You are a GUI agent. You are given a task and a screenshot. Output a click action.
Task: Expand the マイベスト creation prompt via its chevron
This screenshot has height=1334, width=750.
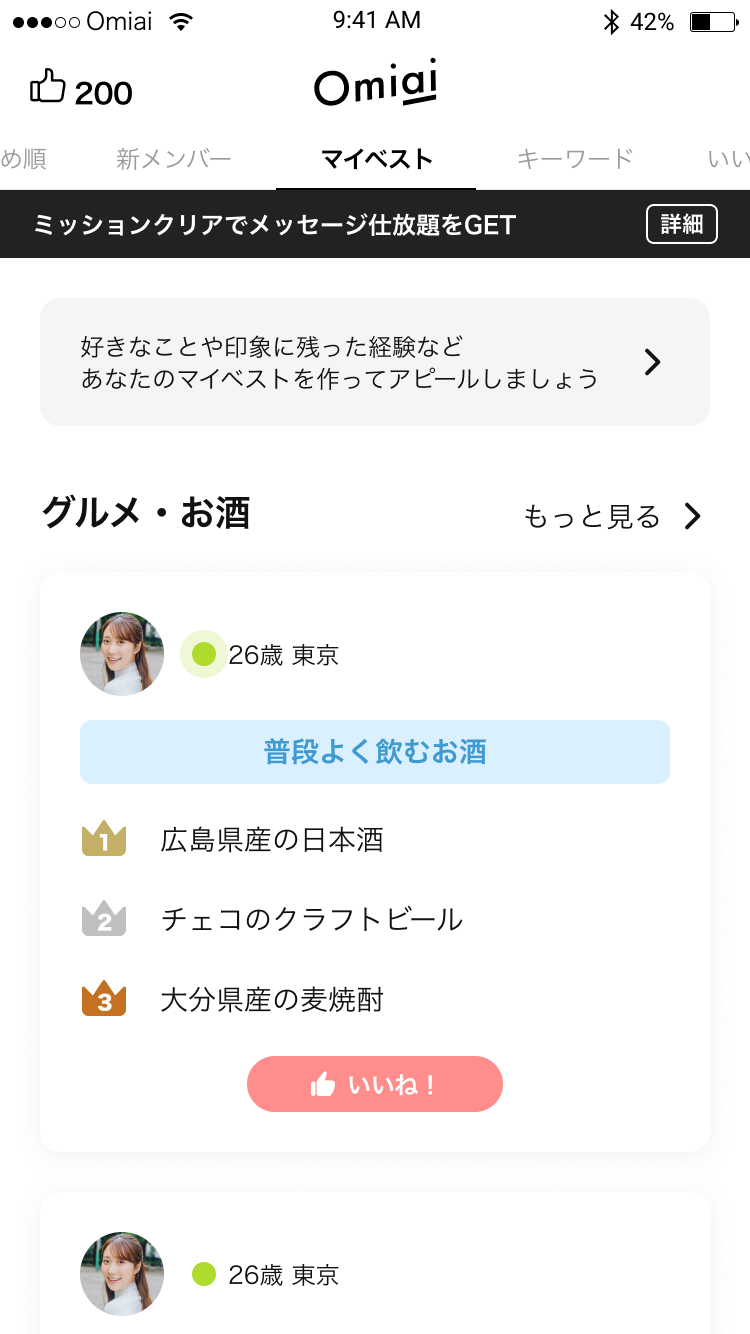652,362
